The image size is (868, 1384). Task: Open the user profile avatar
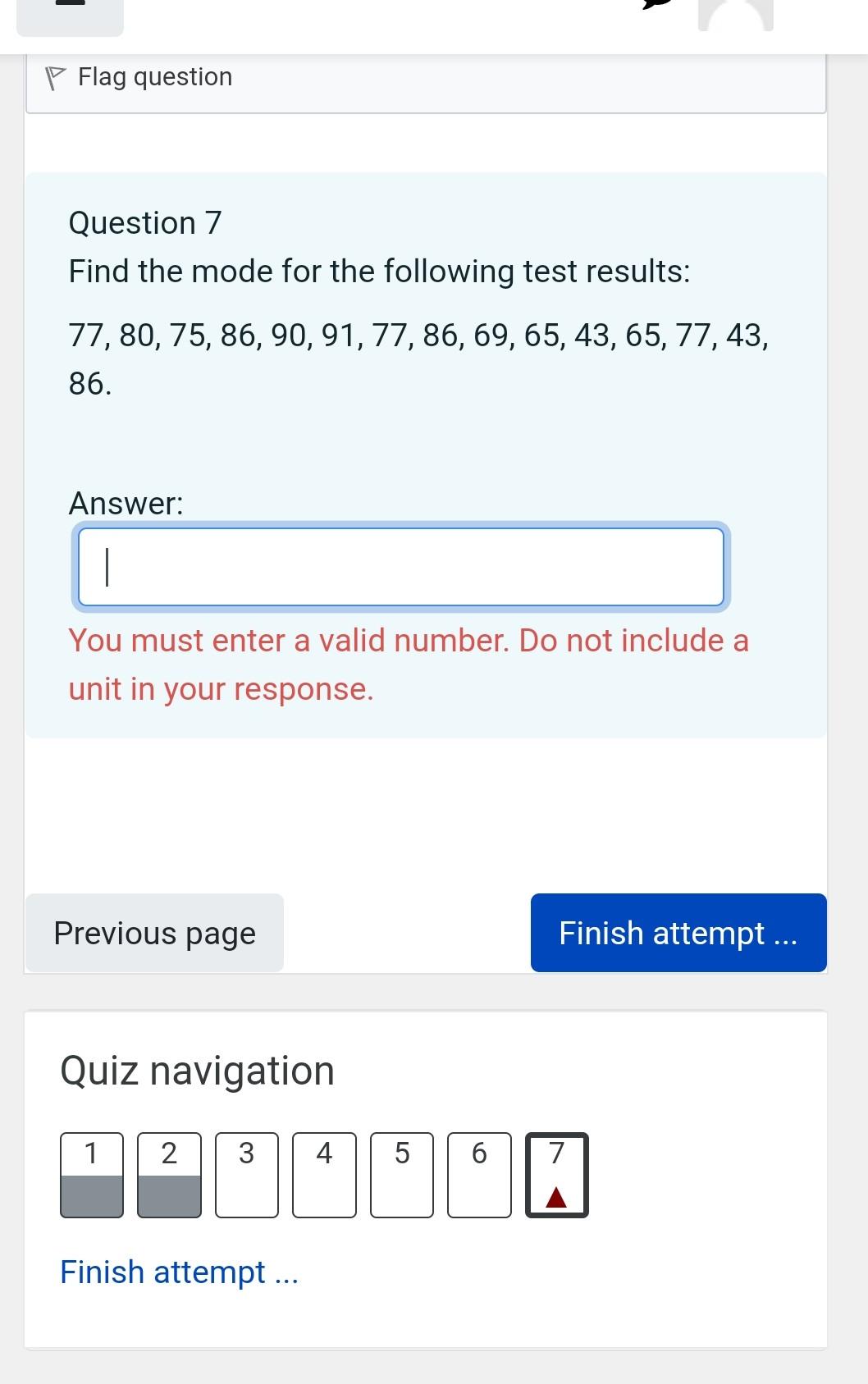[x=736, y=15]
